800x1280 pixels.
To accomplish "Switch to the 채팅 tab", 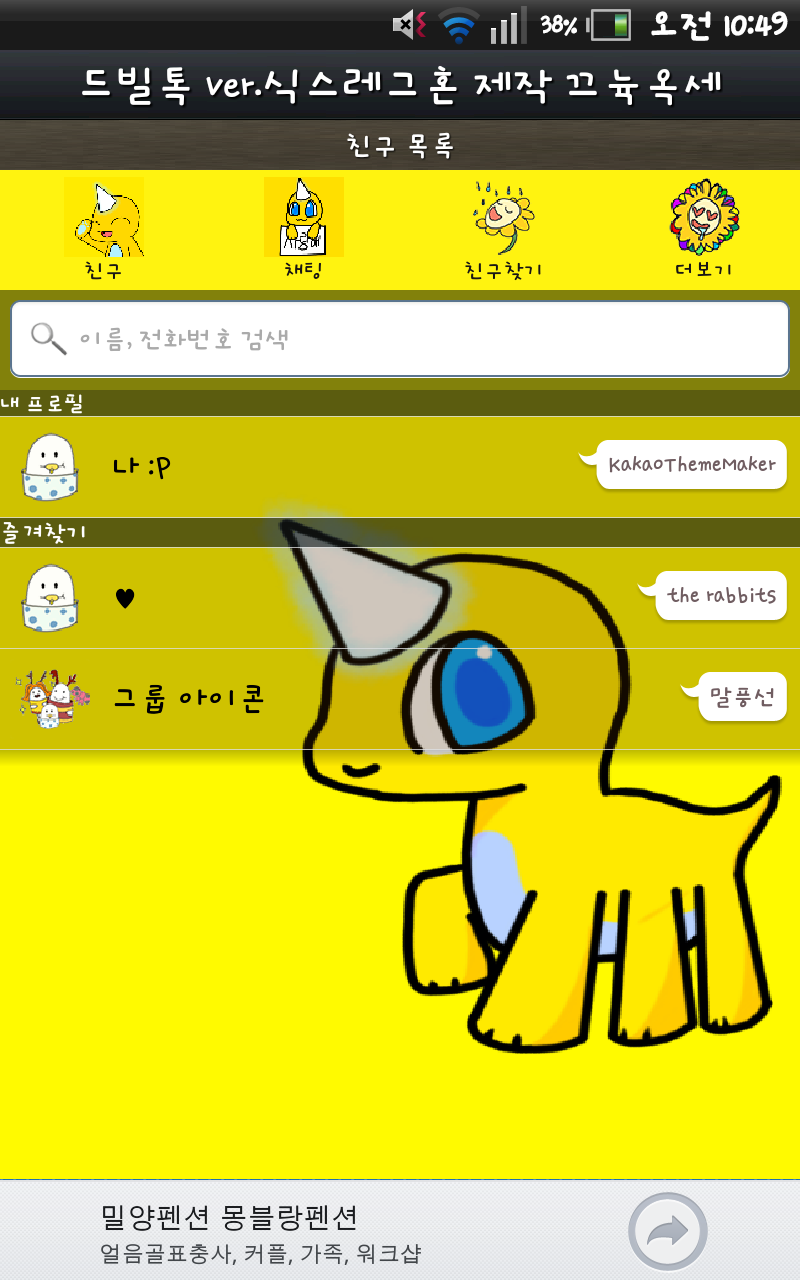I will (303, 228).
